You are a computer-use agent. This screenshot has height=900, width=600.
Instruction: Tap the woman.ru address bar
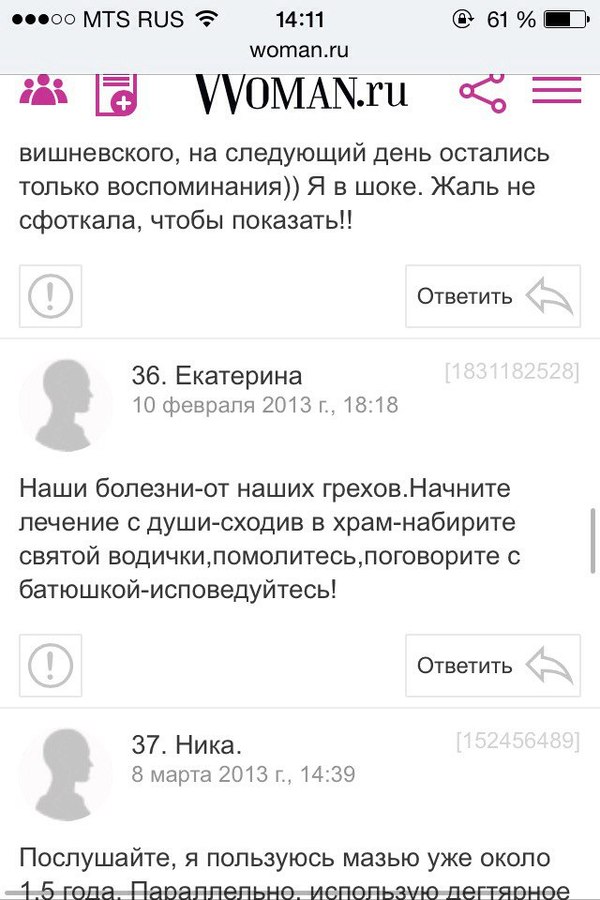click(300, 50)
